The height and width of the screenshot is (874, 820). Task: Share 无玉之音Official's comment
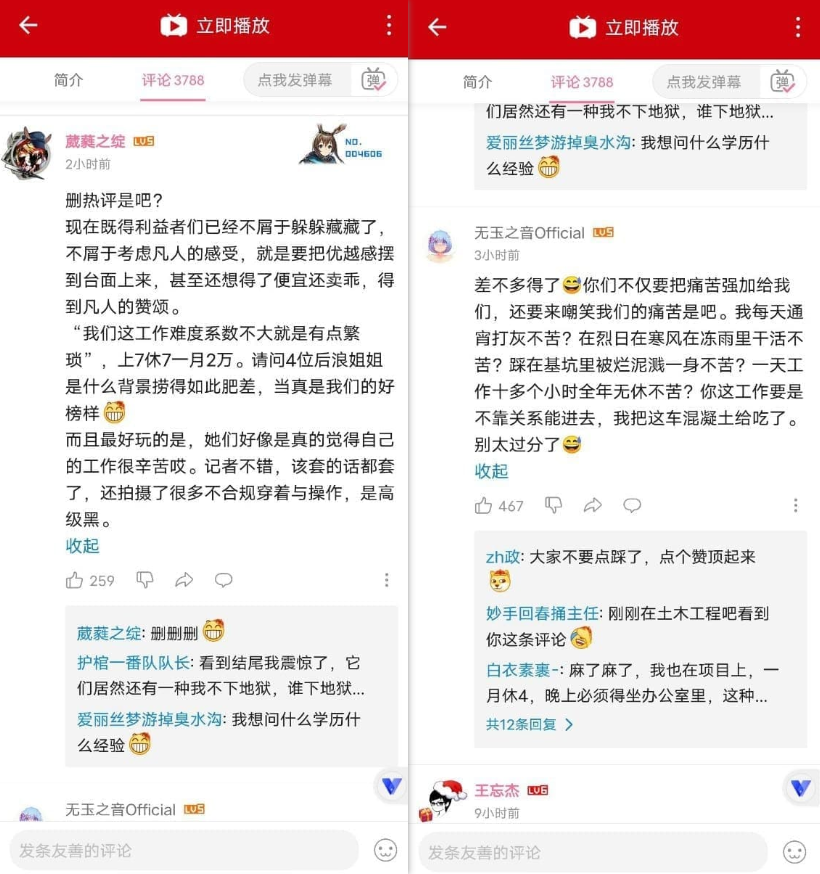click(593, 506)
